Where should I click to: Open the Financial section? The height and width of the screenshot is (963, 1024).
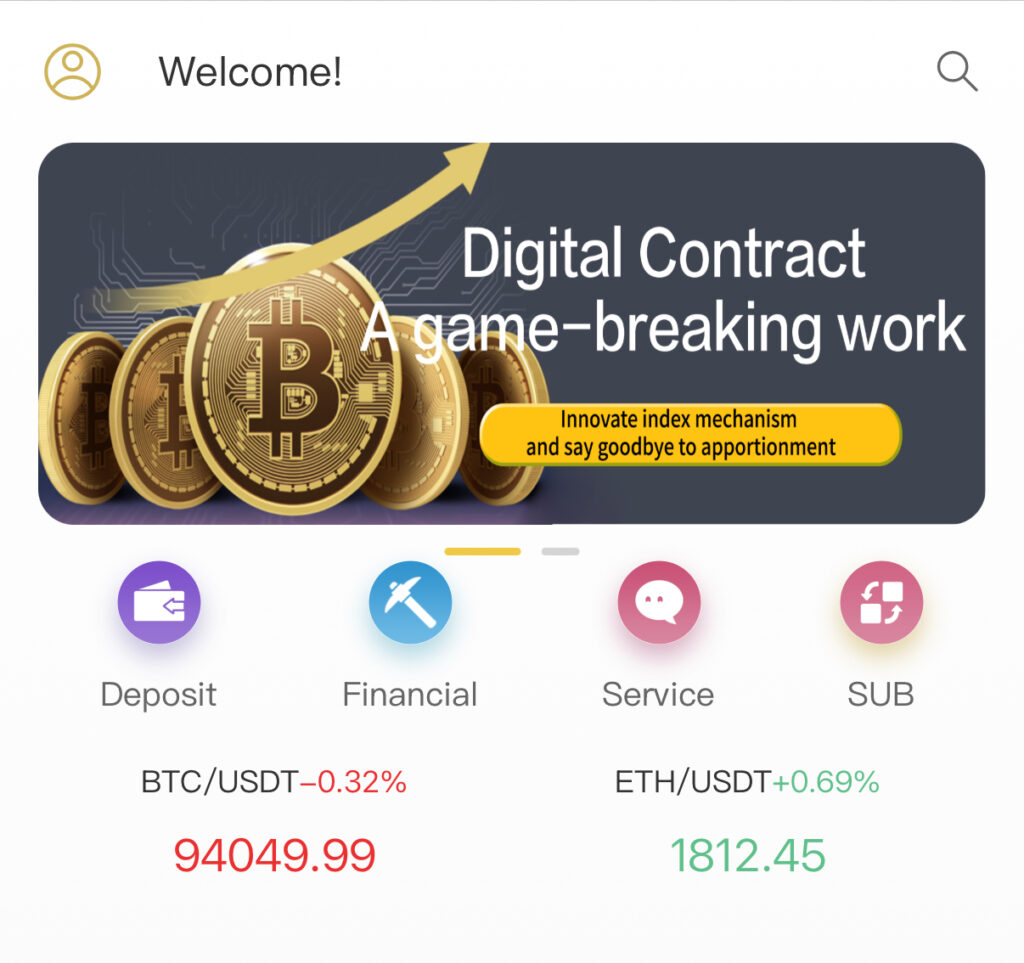coord(410,603)
